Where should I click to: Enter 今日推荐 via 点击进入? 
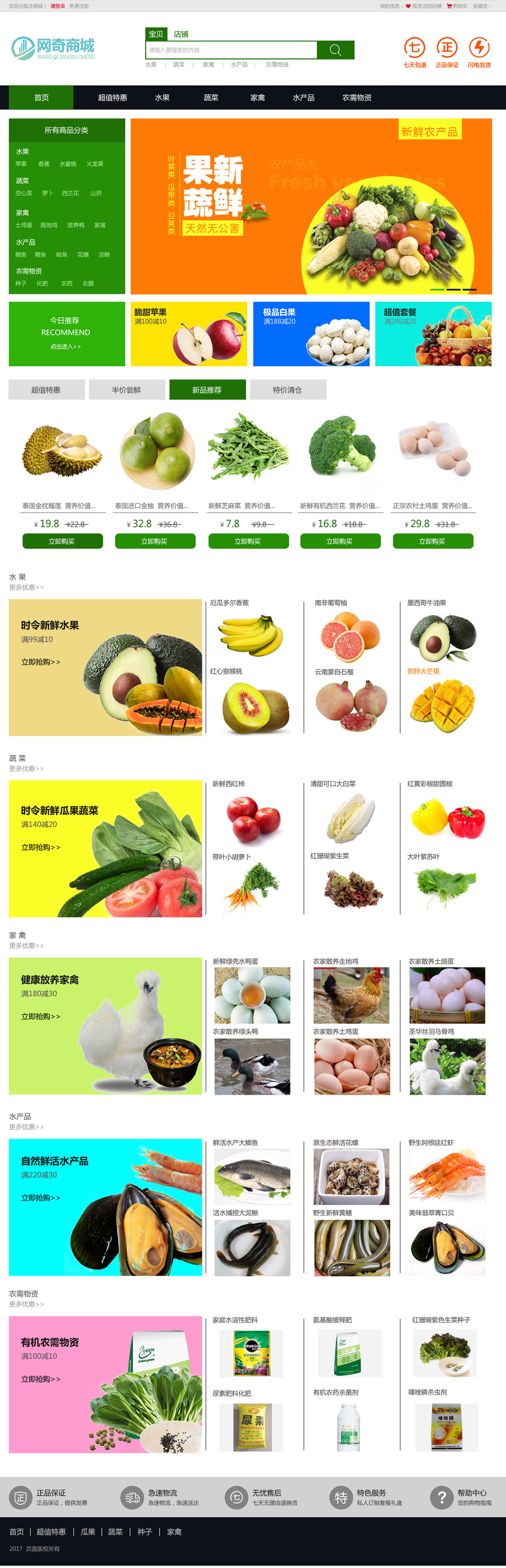(66, 347)
